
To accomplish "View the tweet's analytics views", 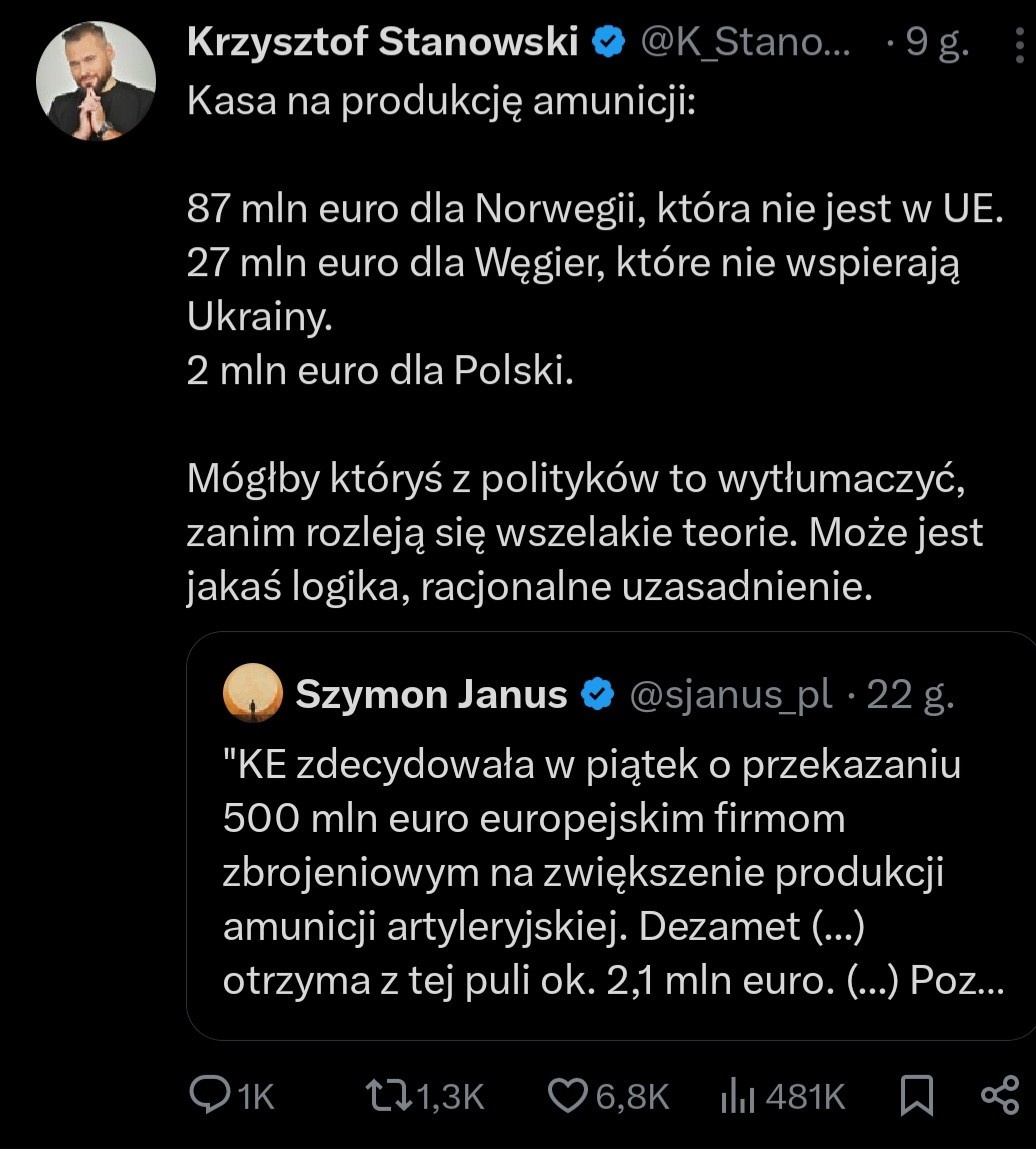I will 737,1097.
